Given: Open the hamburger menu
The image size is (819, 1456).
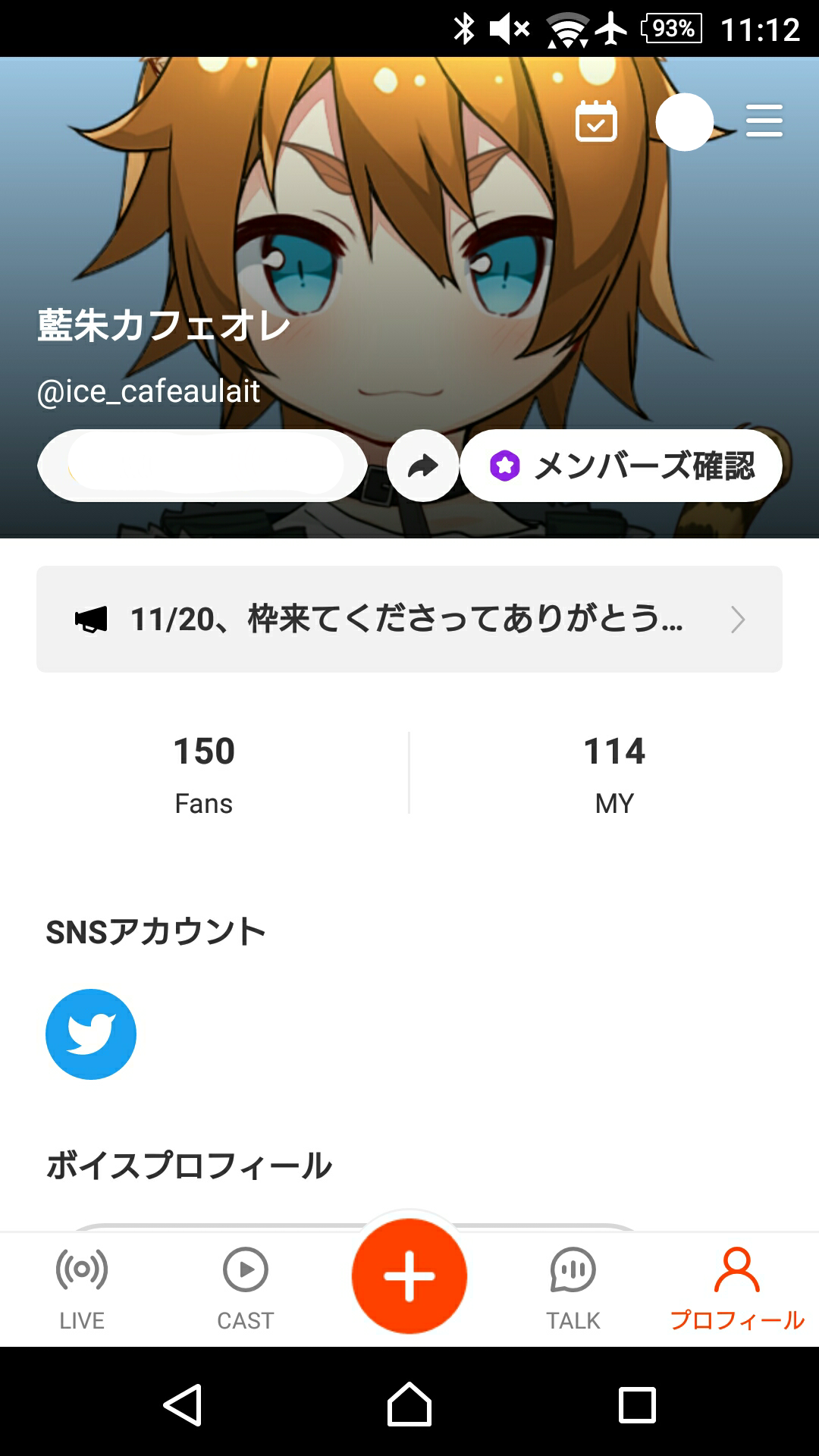Looking at the screenshot, I should [x=764, y=121].
